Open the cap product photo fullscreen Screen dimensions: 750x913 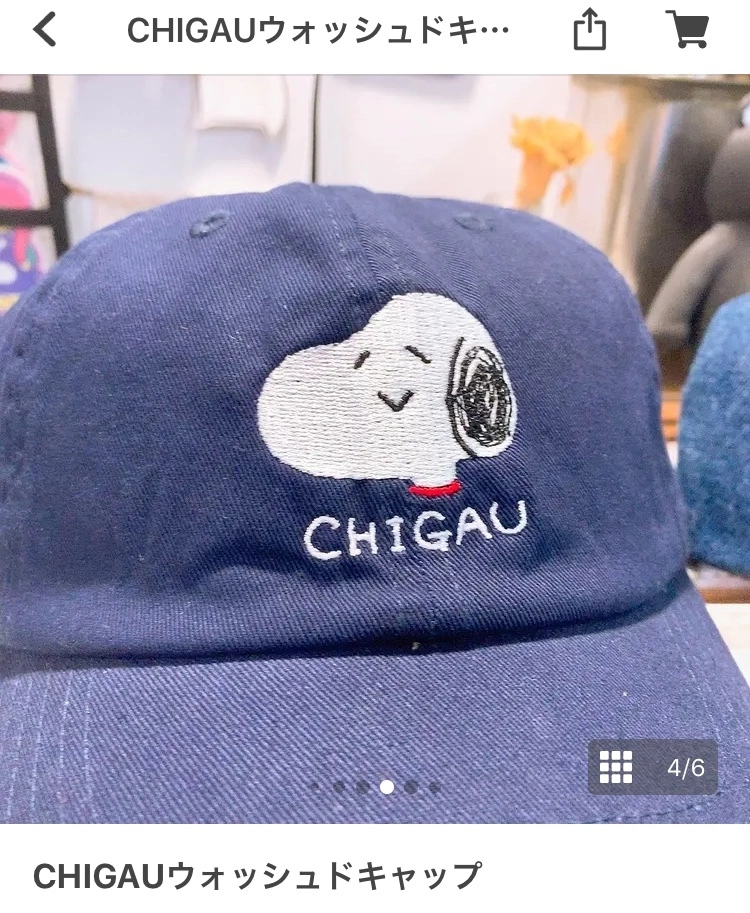[x=375, y=420]
